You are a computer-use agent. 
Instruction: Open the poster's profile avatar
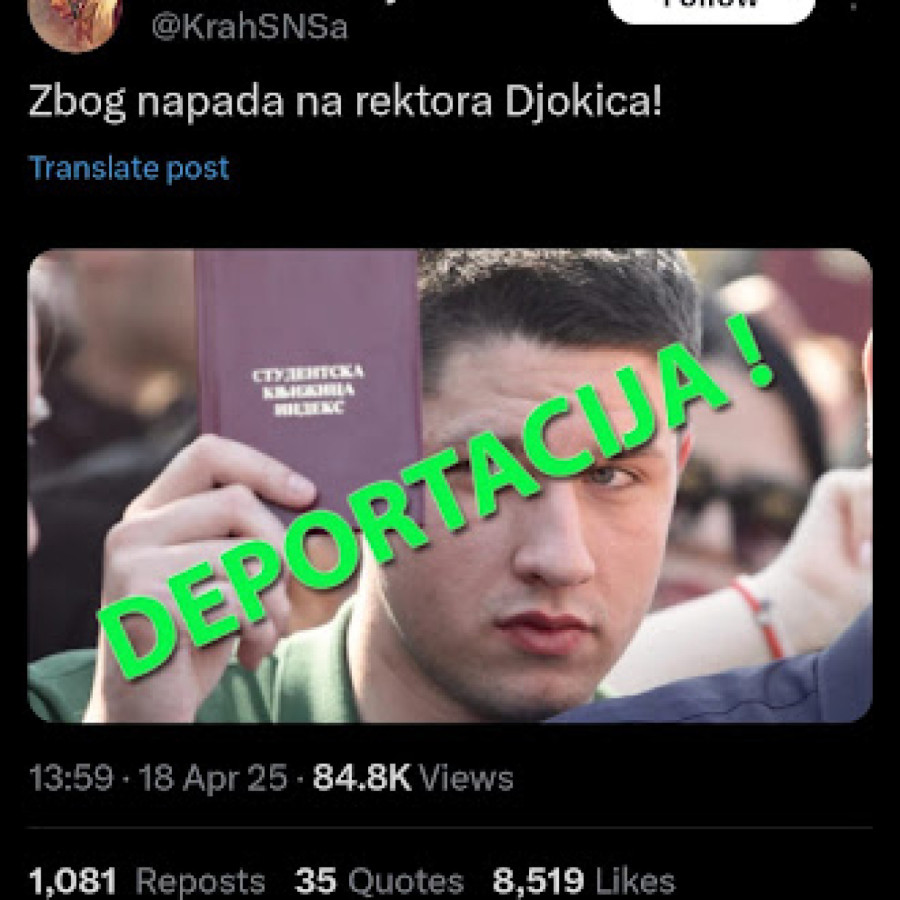coord(75,18)
